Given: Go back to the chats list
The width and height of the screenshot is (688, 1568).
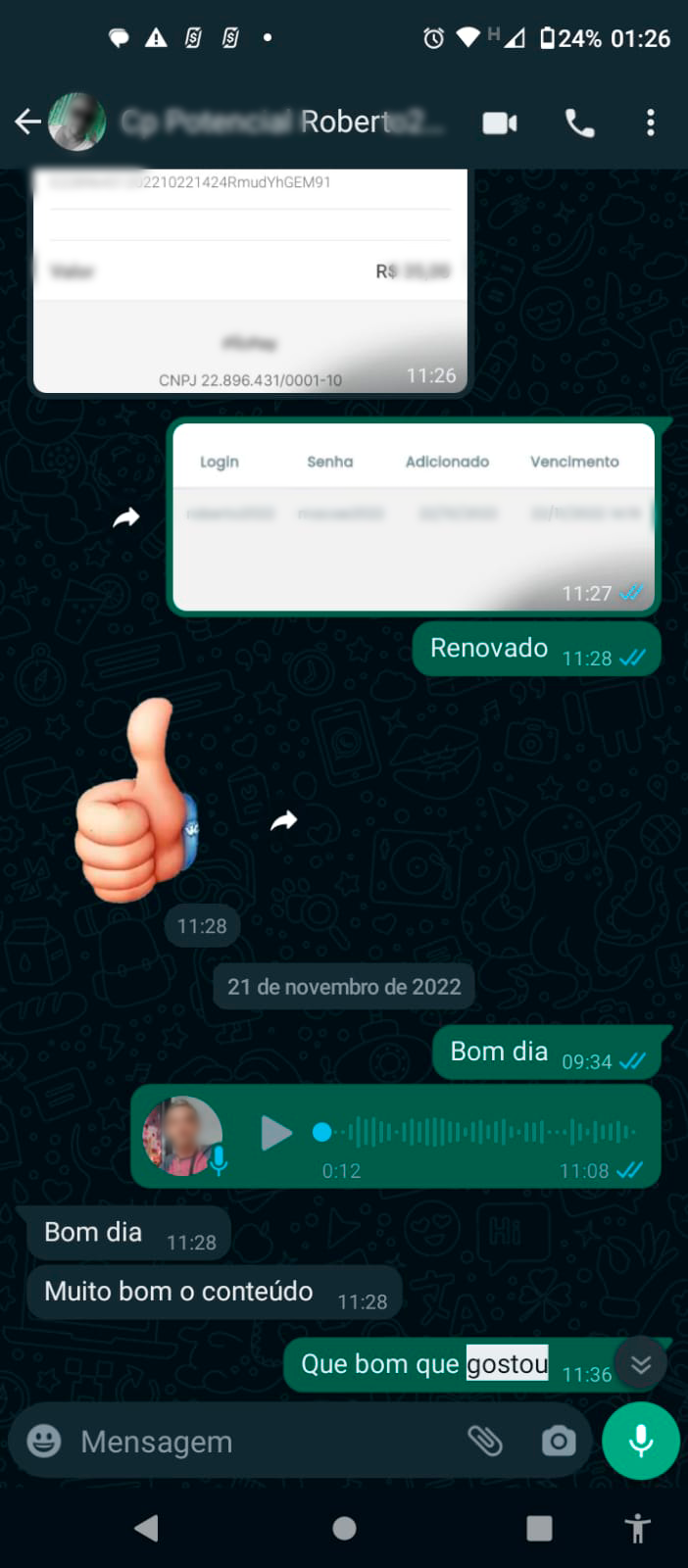Looking at the screenshot, I should [27, 122].
